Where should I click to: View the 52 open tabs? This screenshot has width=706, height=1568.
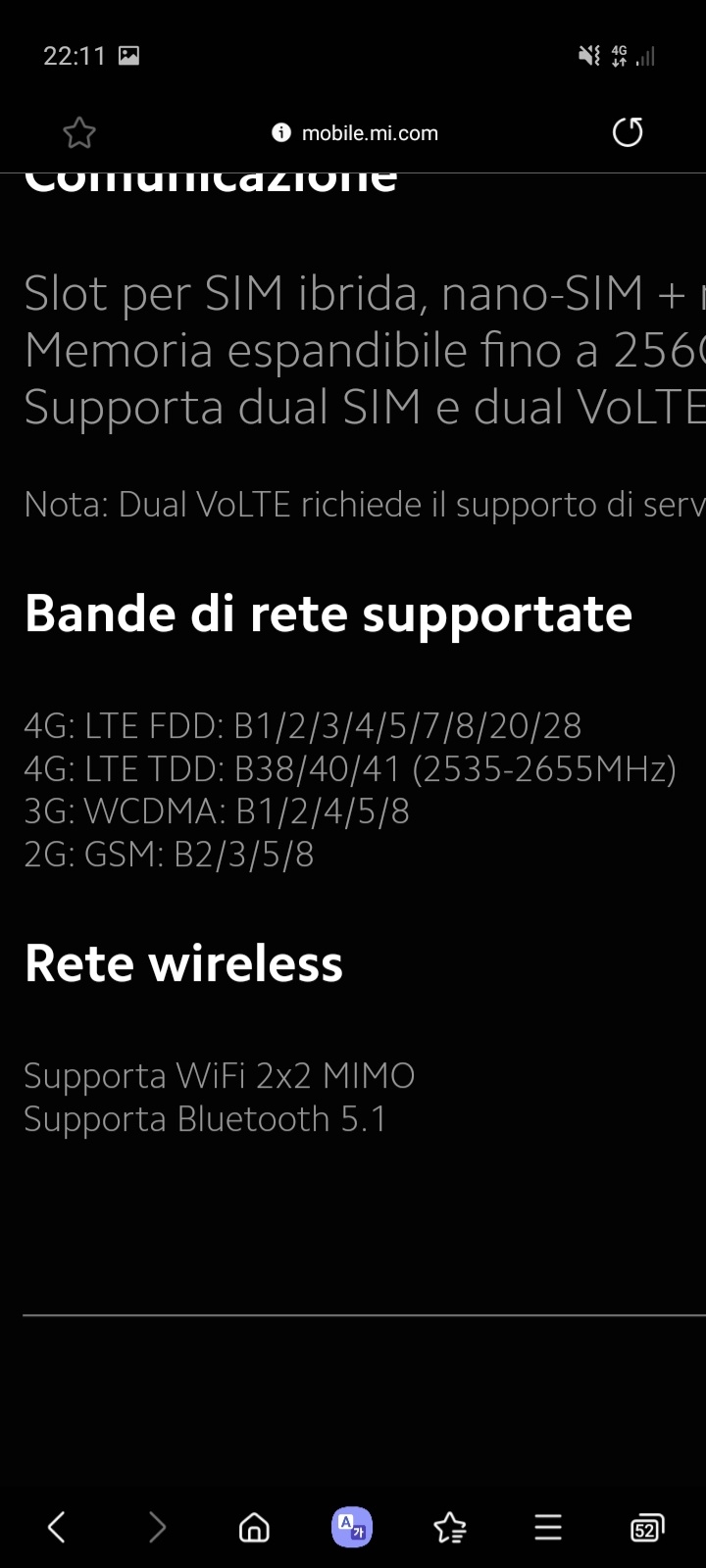coord(647,1528)
